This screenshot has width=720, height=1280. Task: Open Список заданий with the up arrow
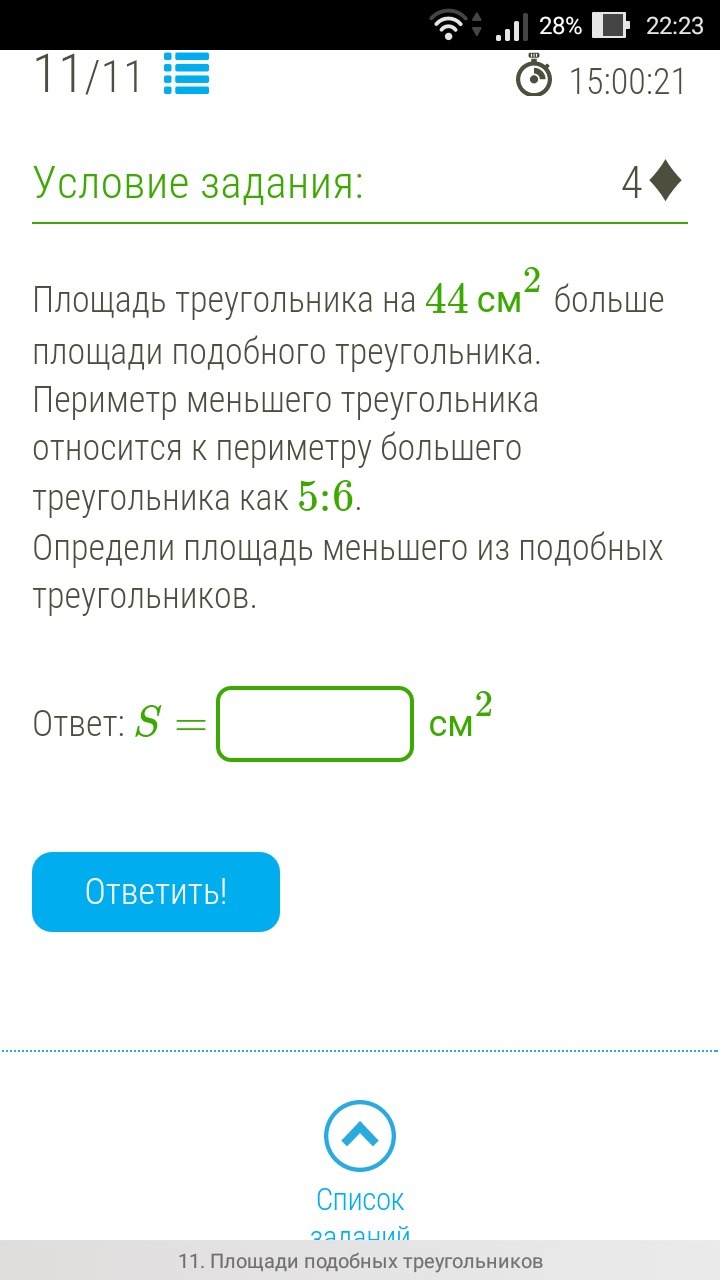pos(360,1136)
